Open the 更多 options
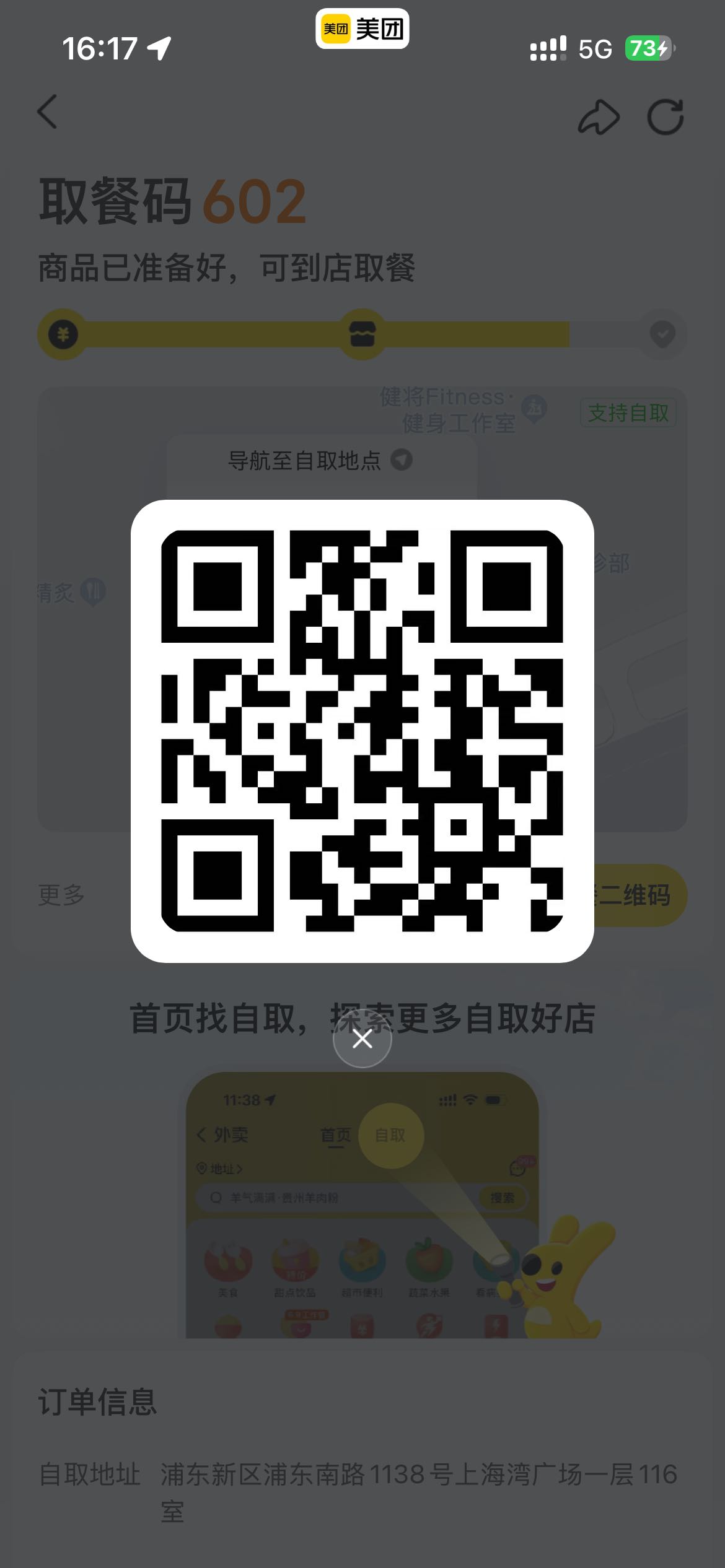Screen dimensions: 725x1568 61,895
